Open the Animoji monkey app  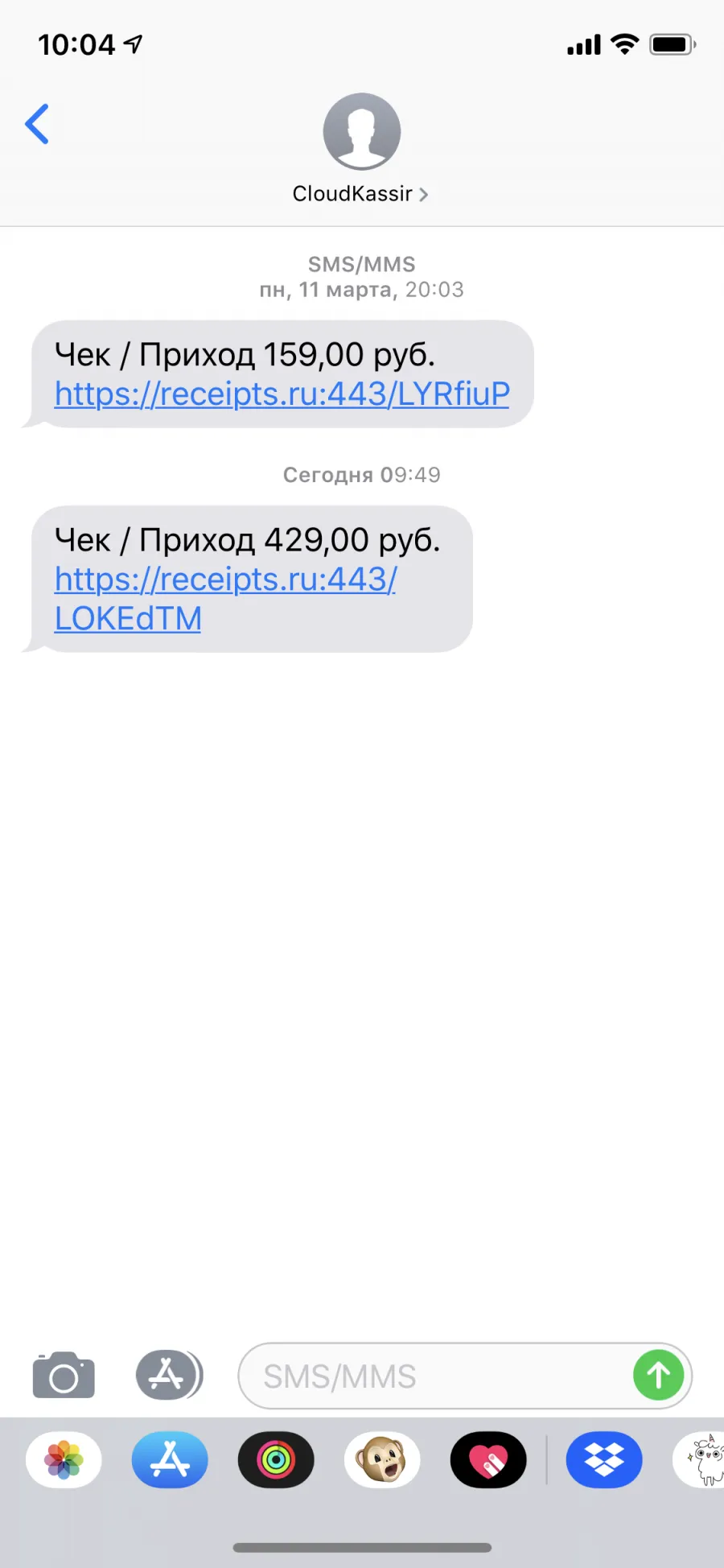(x=382, y=1459)
